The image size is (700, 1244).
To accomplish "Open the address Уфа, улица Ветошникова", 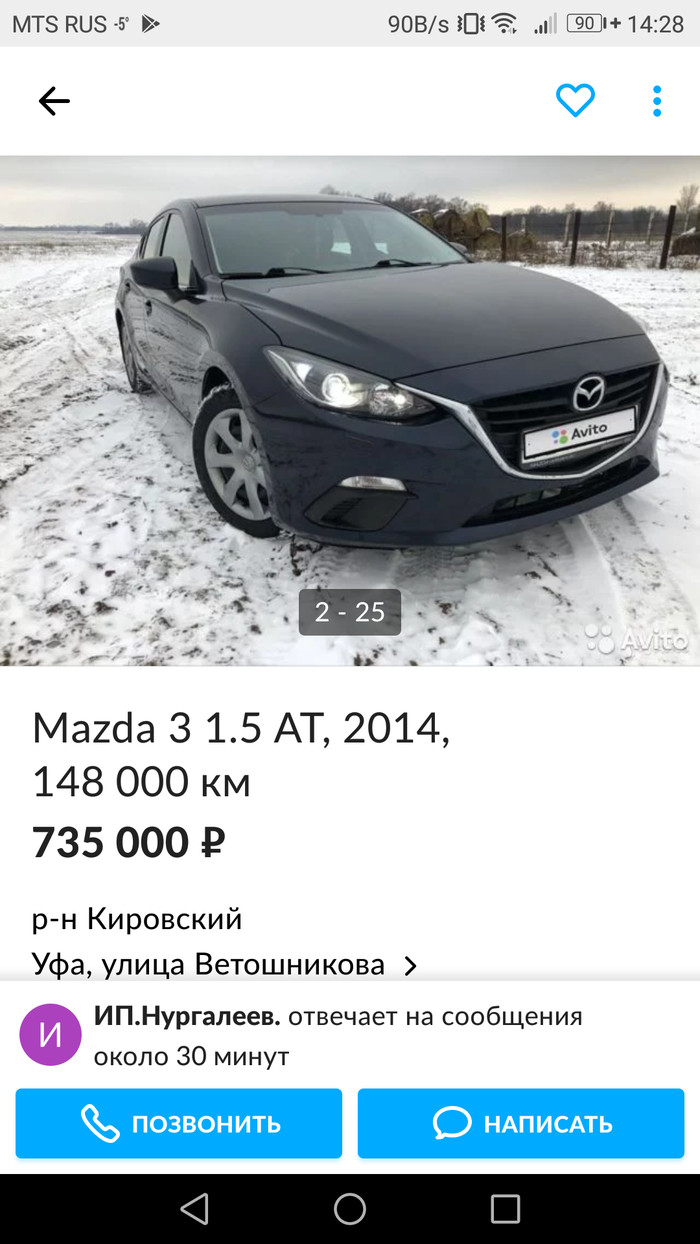I will (224, 965).
